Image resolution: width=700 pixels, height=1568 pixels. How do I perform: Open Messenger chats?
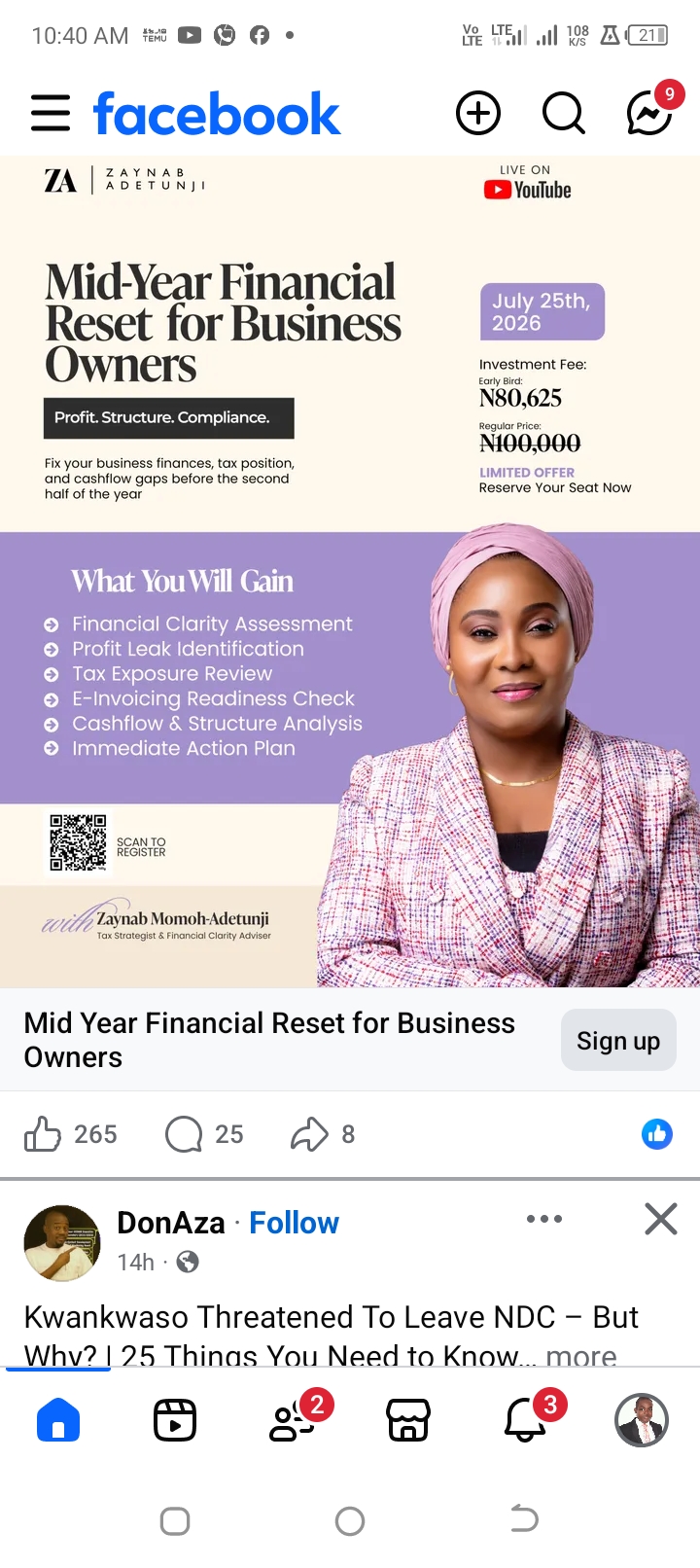click(649, 114)
